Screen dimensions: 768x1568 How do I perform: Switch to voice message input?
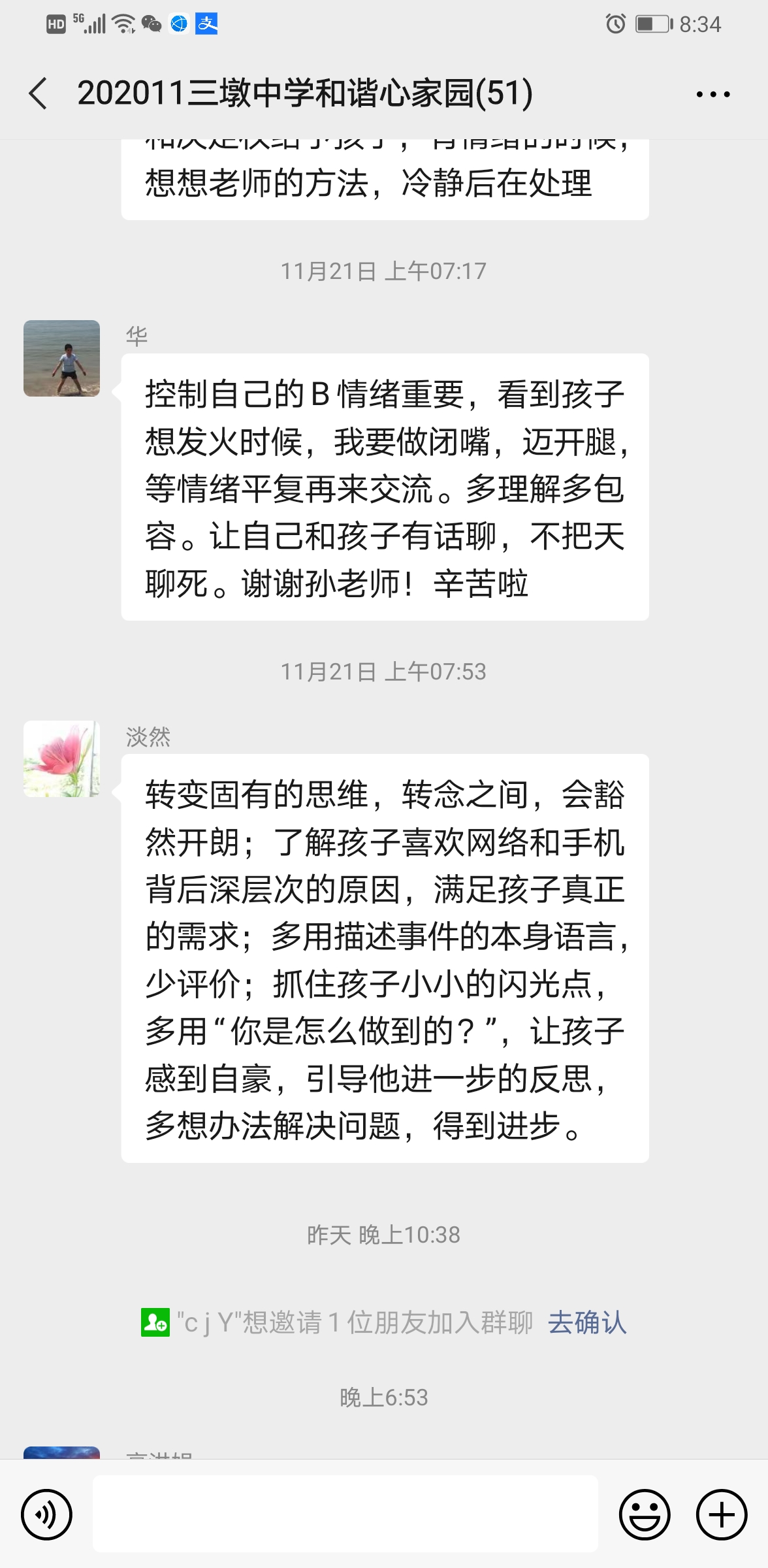46,1514
